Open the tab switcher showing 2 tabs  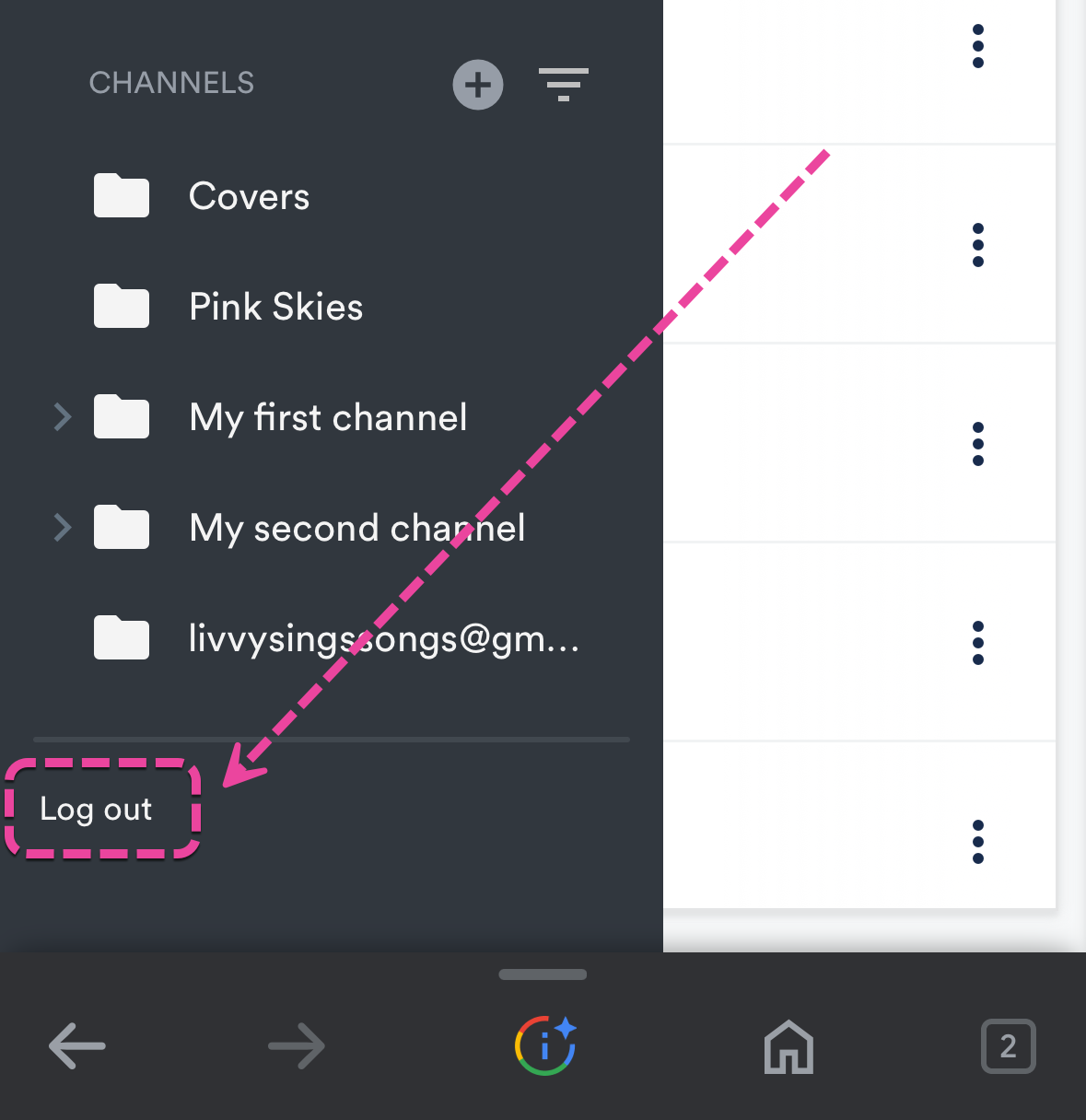pos(1008,1046)
